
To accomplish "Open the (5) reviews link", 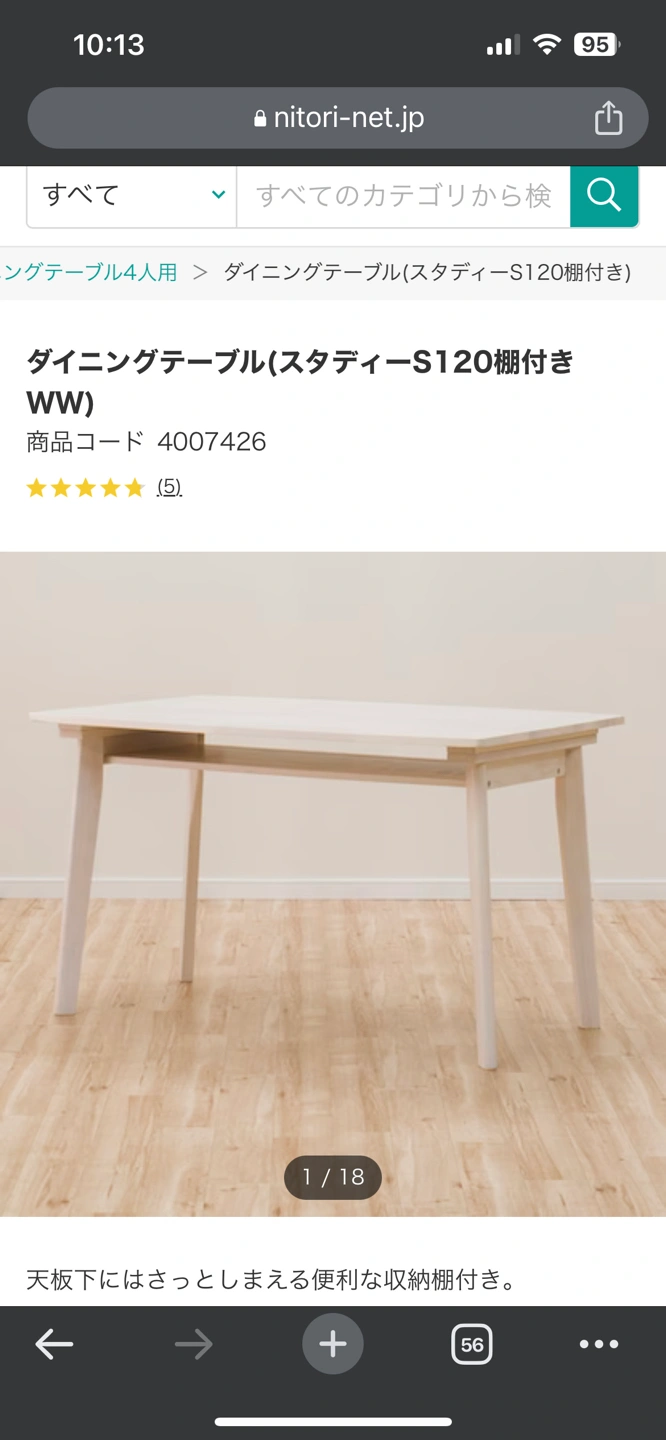I will pyautogui.click(x=169, y=487).
